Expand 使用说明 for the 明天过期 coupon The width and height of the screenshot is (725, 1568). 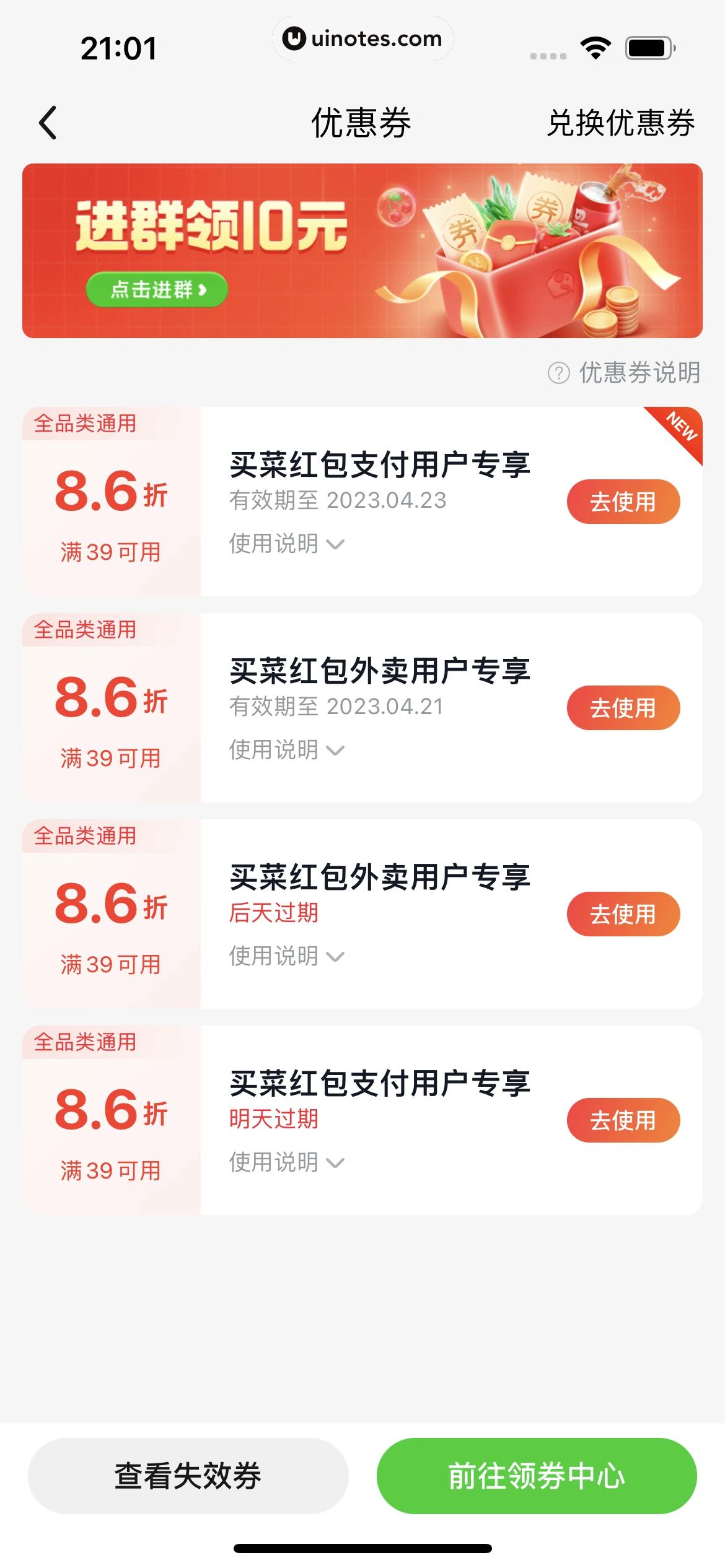pyautogui.click(x=286, y=1162)
